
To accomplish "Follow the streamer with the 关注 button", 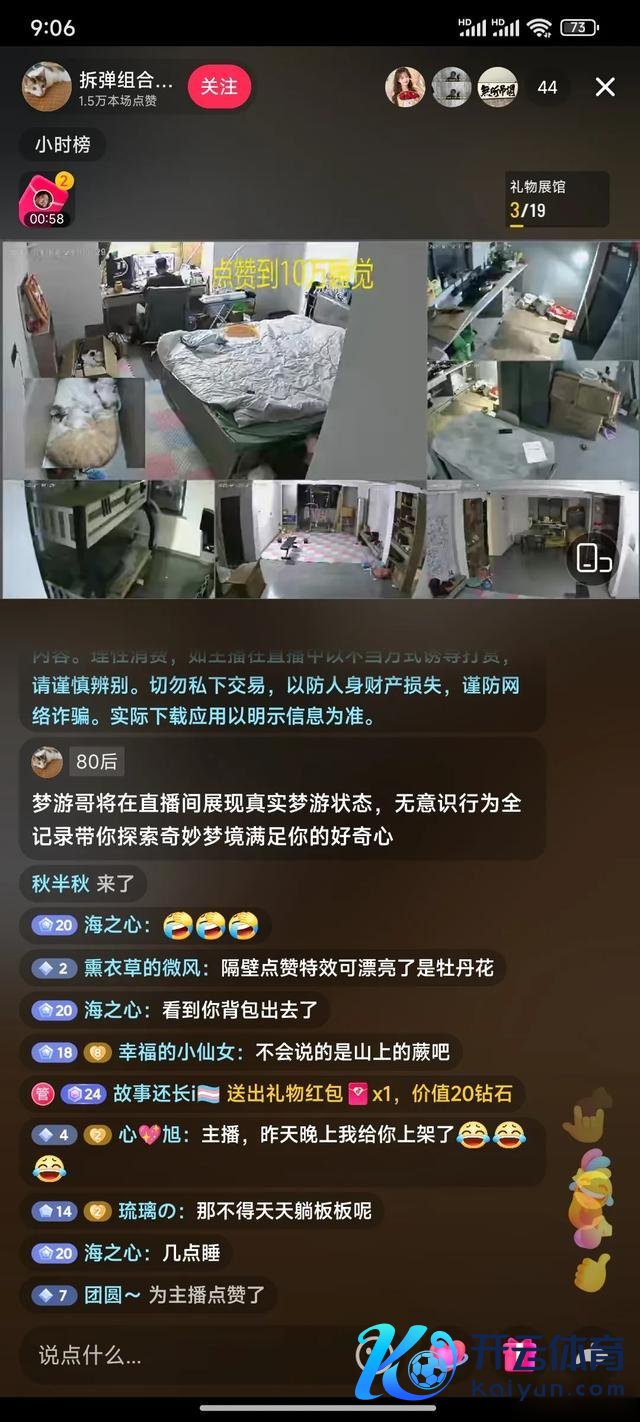I will pos(218,87).
